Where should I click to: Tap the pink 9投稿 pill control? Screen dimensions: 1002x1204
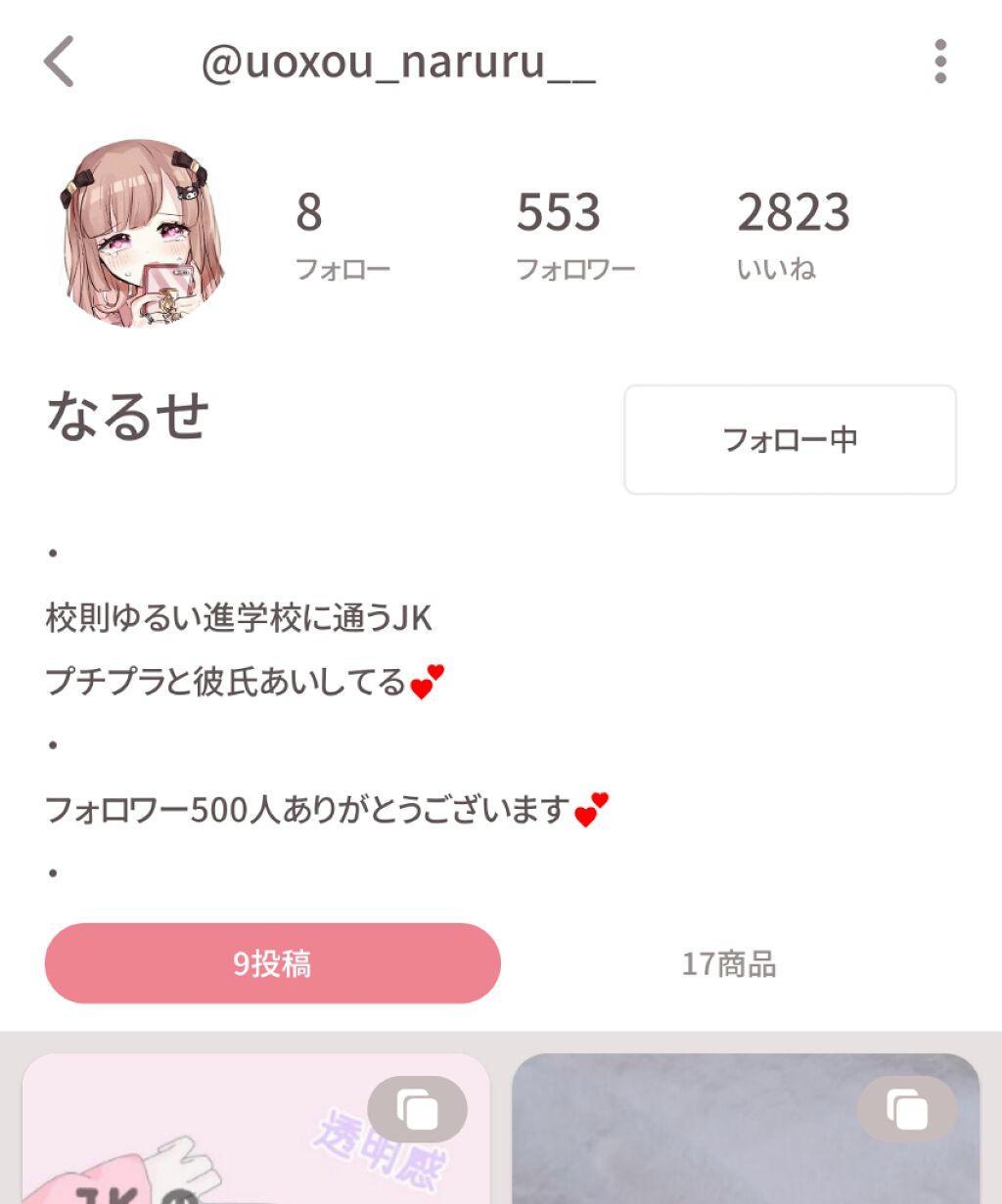click(271, 963)
